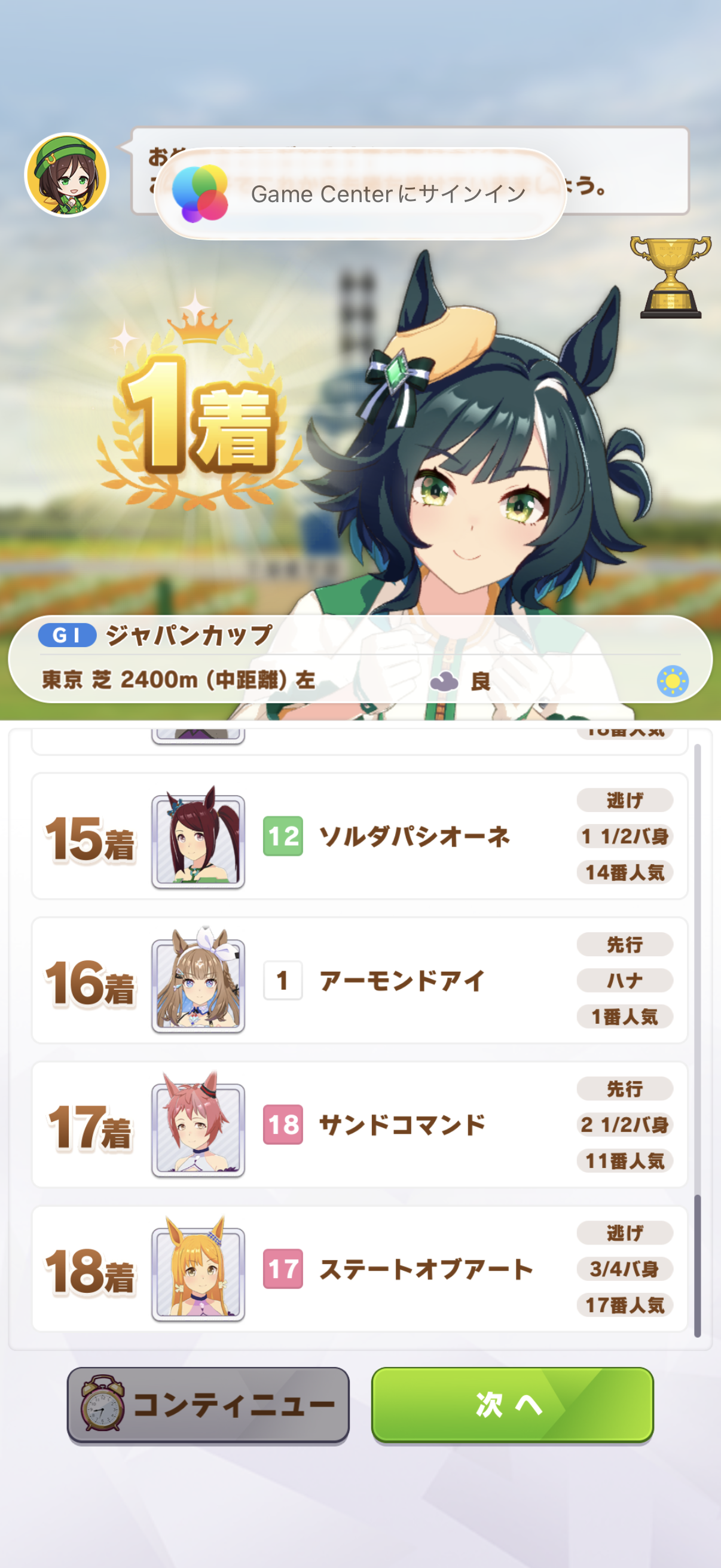
Task: Tap the コンティニュー (Continue) button
Action: pyautogui.click(x=208, y=1404)
